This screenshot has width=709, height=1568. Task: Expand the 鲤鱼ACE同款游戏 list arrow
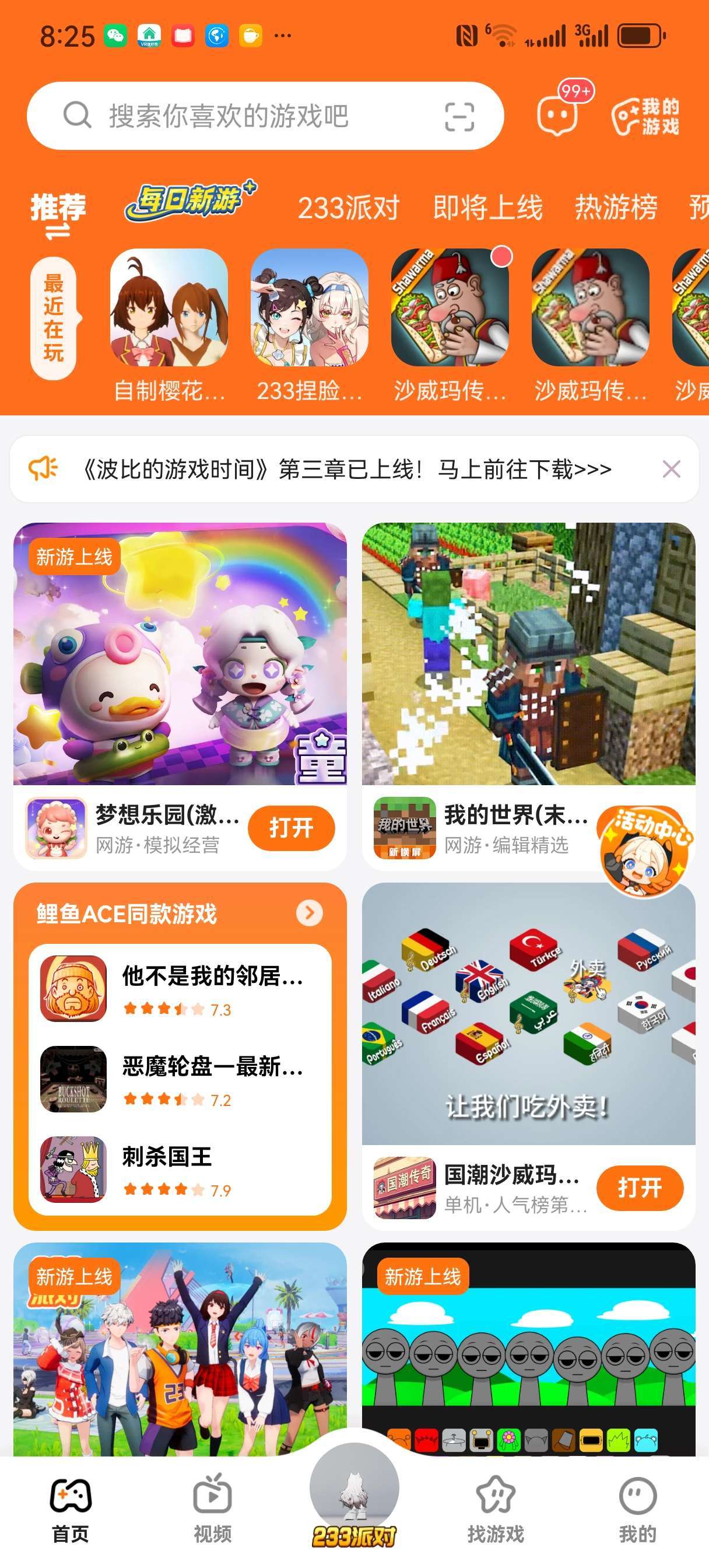pyautogui.click(x=309, y=913)
